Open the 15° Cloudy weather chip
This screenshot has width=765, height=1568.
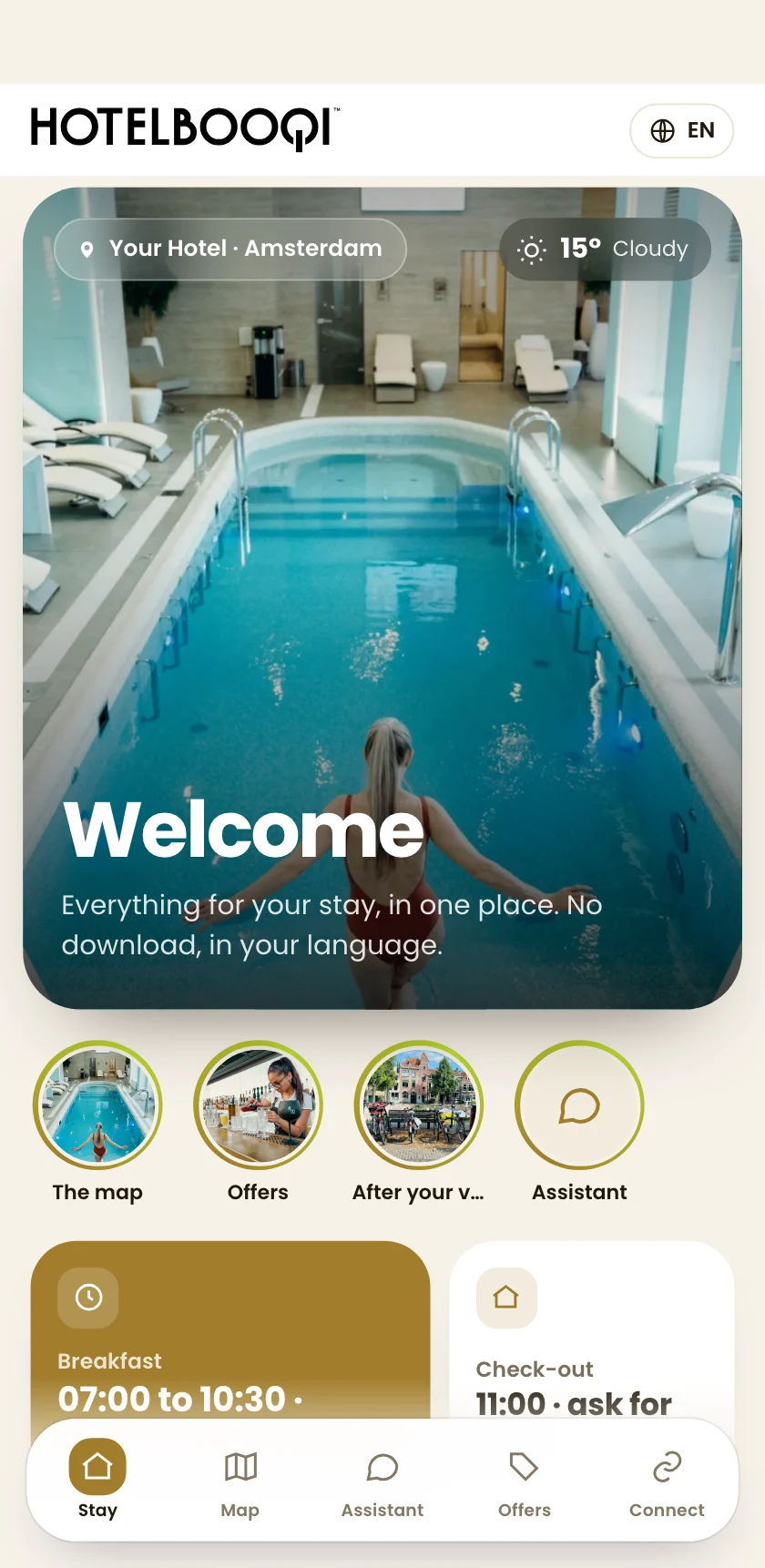click(605, 249)
